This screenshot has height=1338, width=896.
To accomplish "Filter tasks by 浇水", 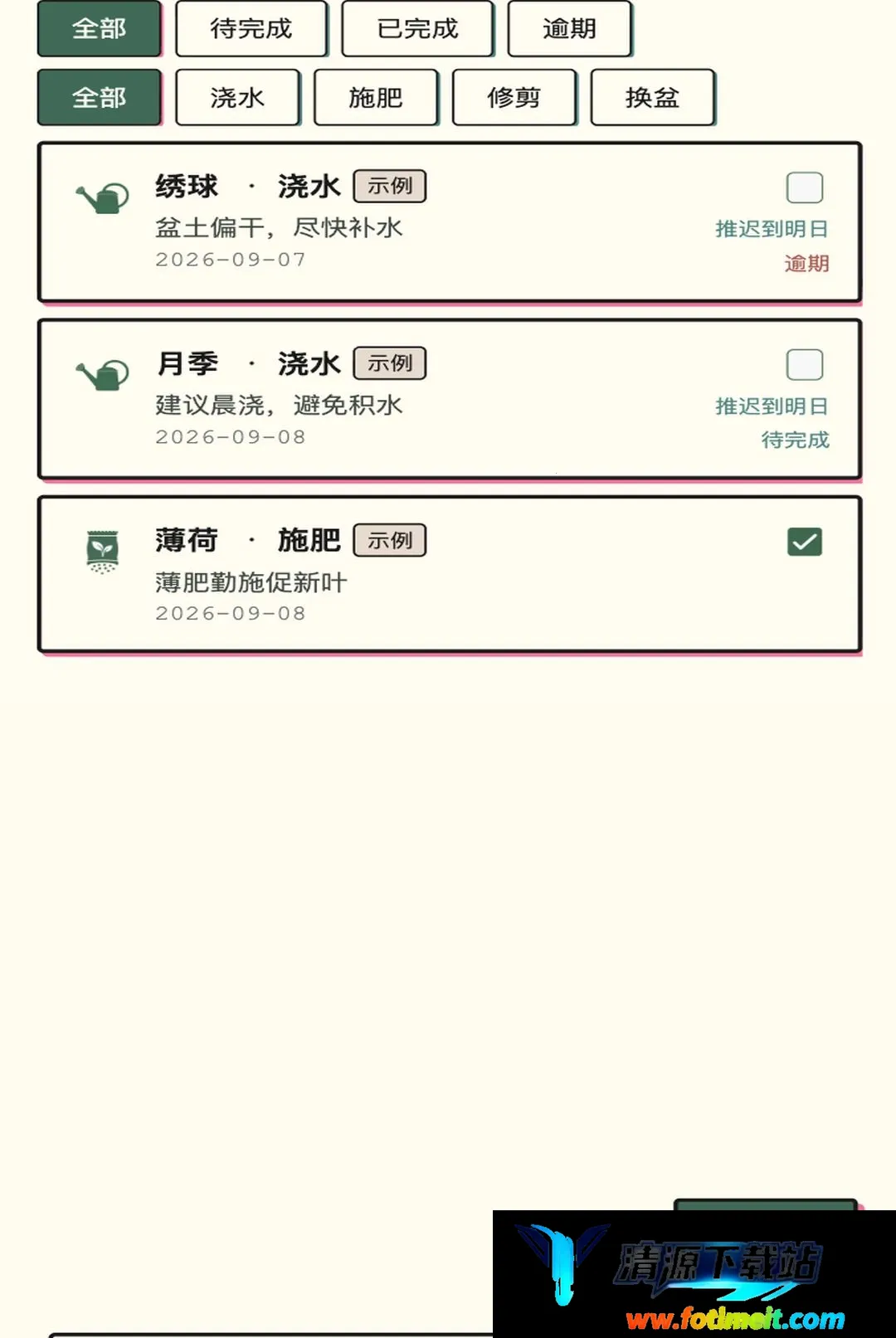I will (x=237, y=97).
